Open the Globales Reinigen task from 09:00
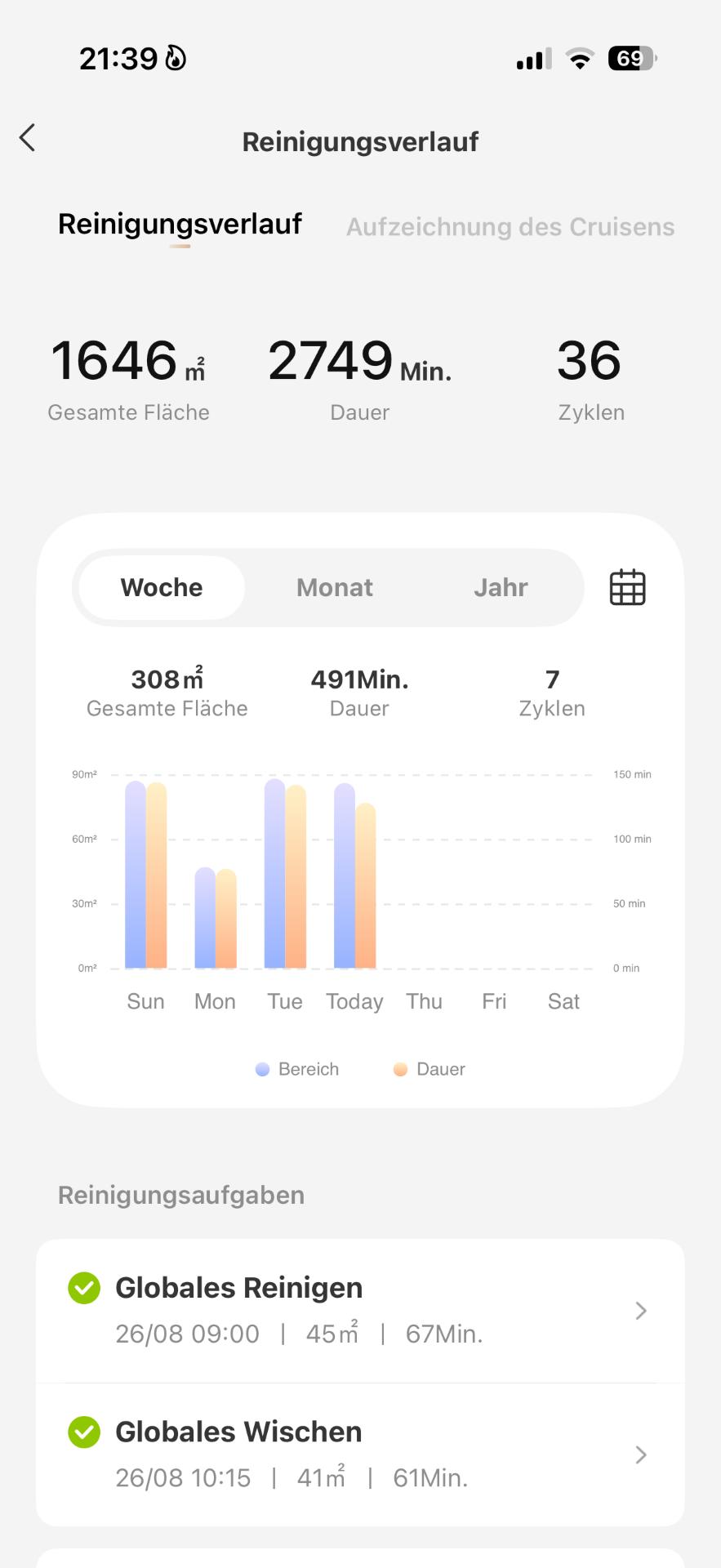 [x=360, y=1311]
